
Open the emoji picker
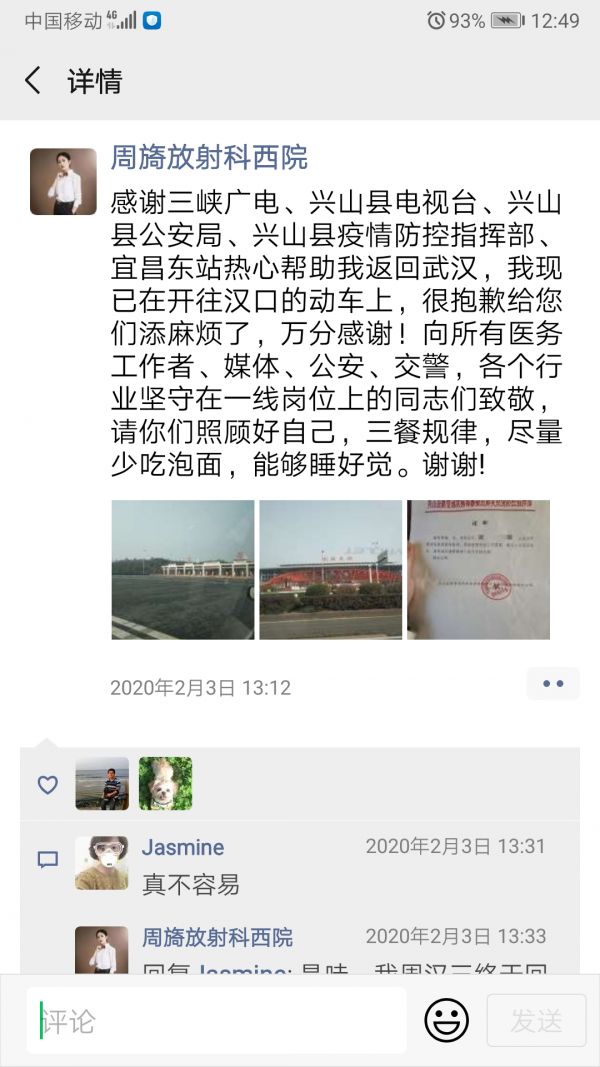[446, 1020]
